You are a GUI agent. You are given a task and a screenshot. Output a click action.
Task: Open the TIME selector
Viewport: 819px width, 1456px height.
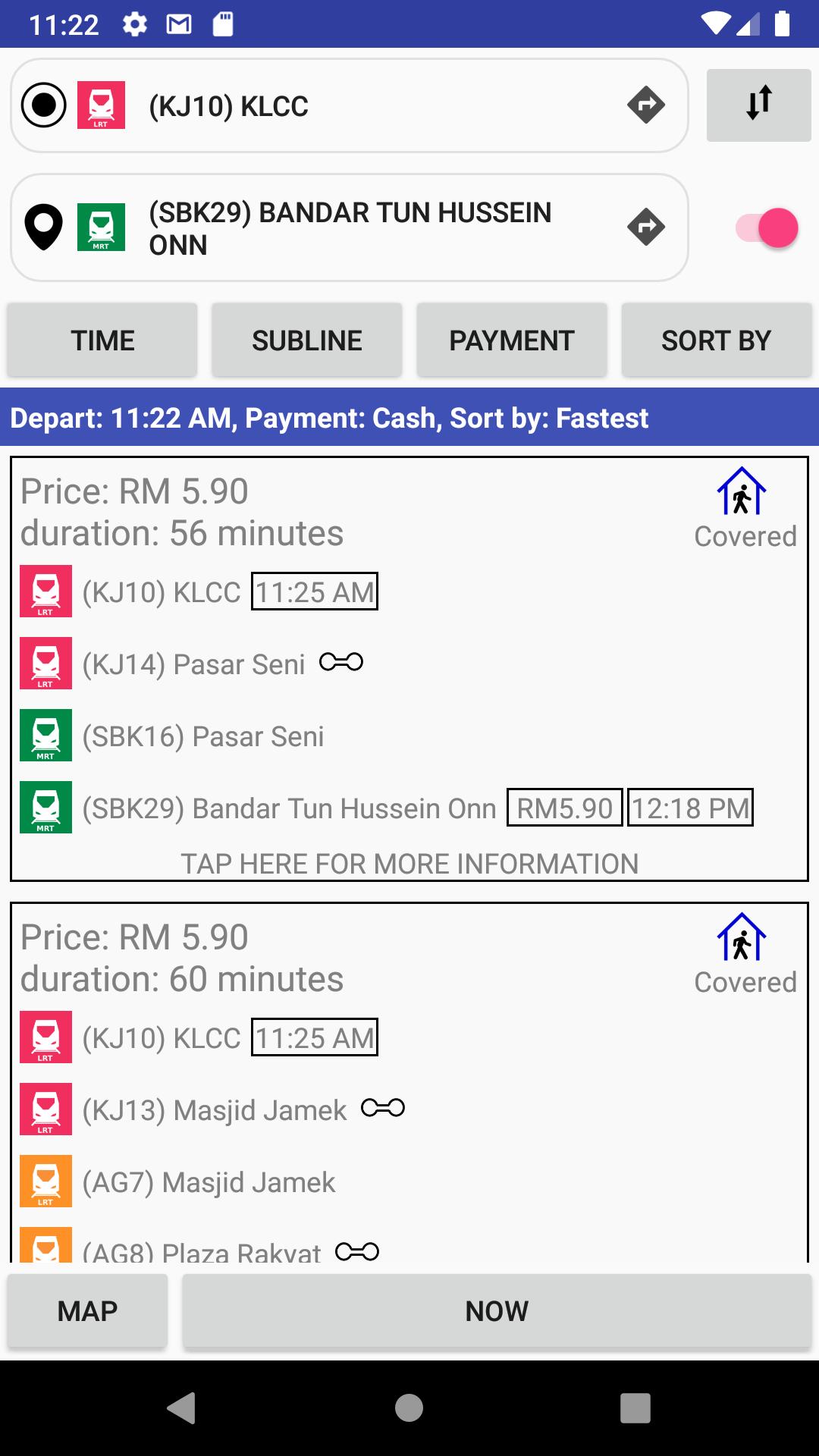click(x=101, y=339)
